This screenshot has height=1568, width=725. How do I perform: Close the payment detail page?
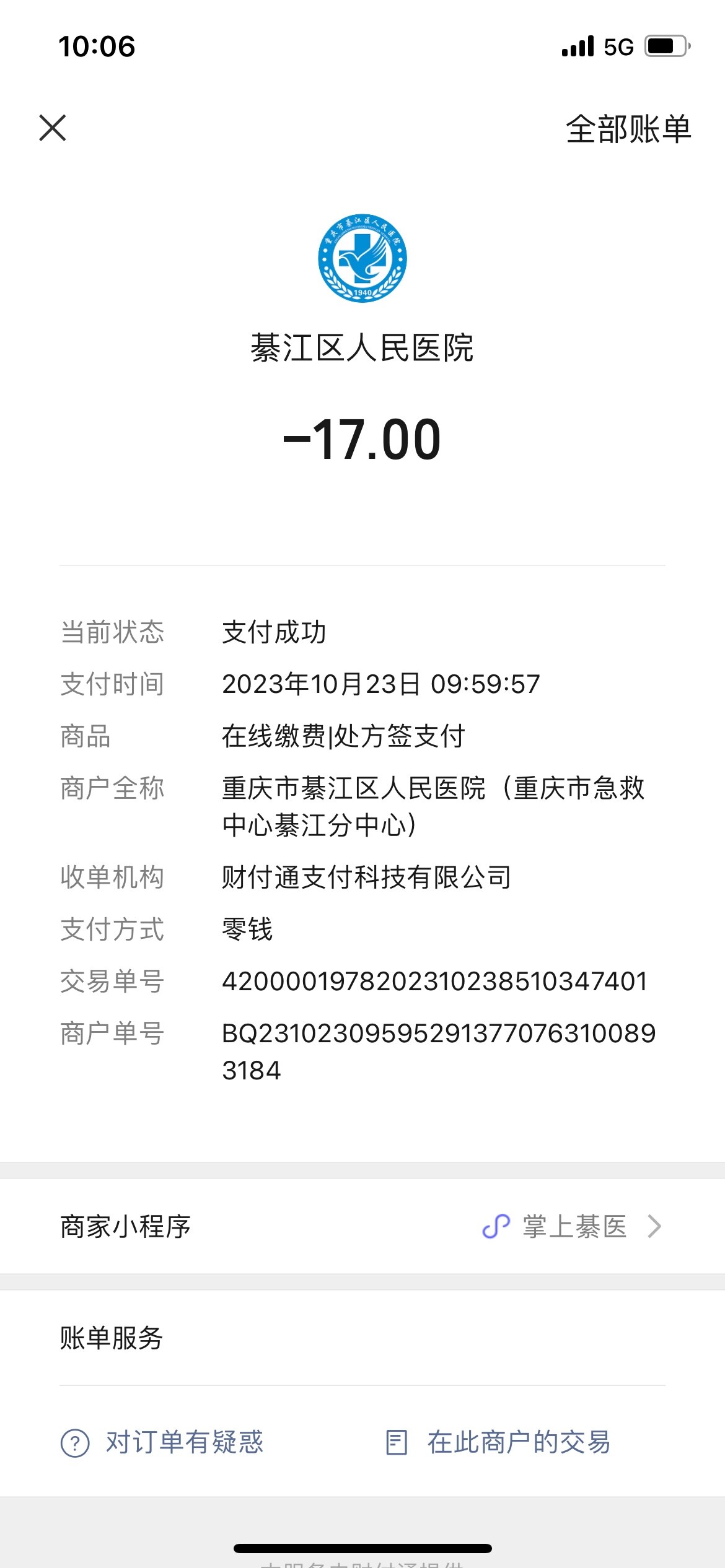(x=53, y=128)
